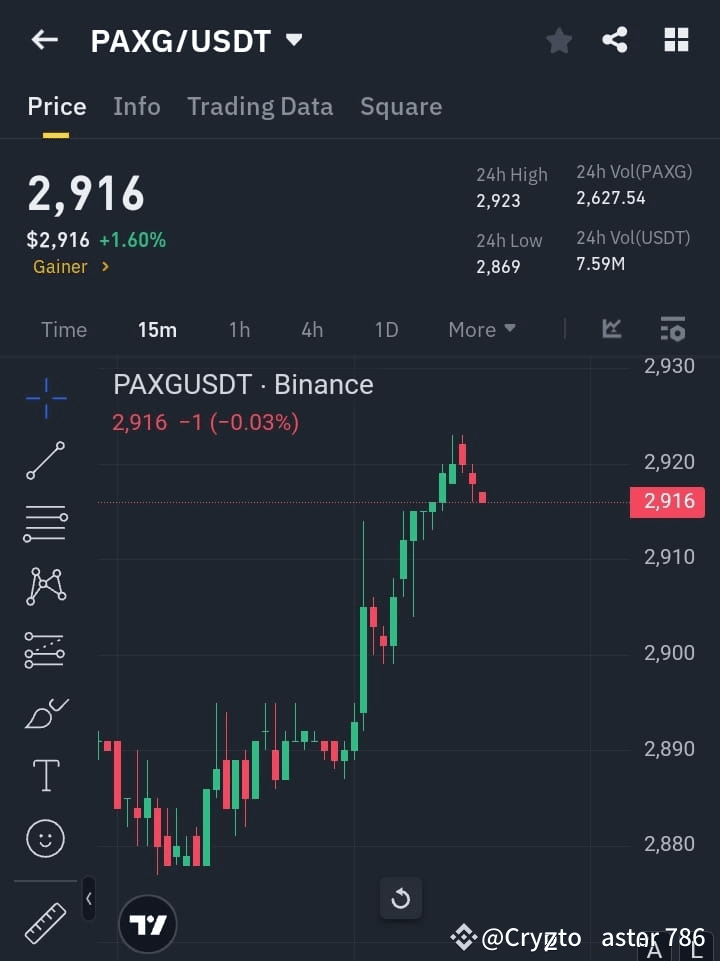Select the crosshair cursor tool
The height and width of the screenshot is (961, 720).
coord(44,398)
